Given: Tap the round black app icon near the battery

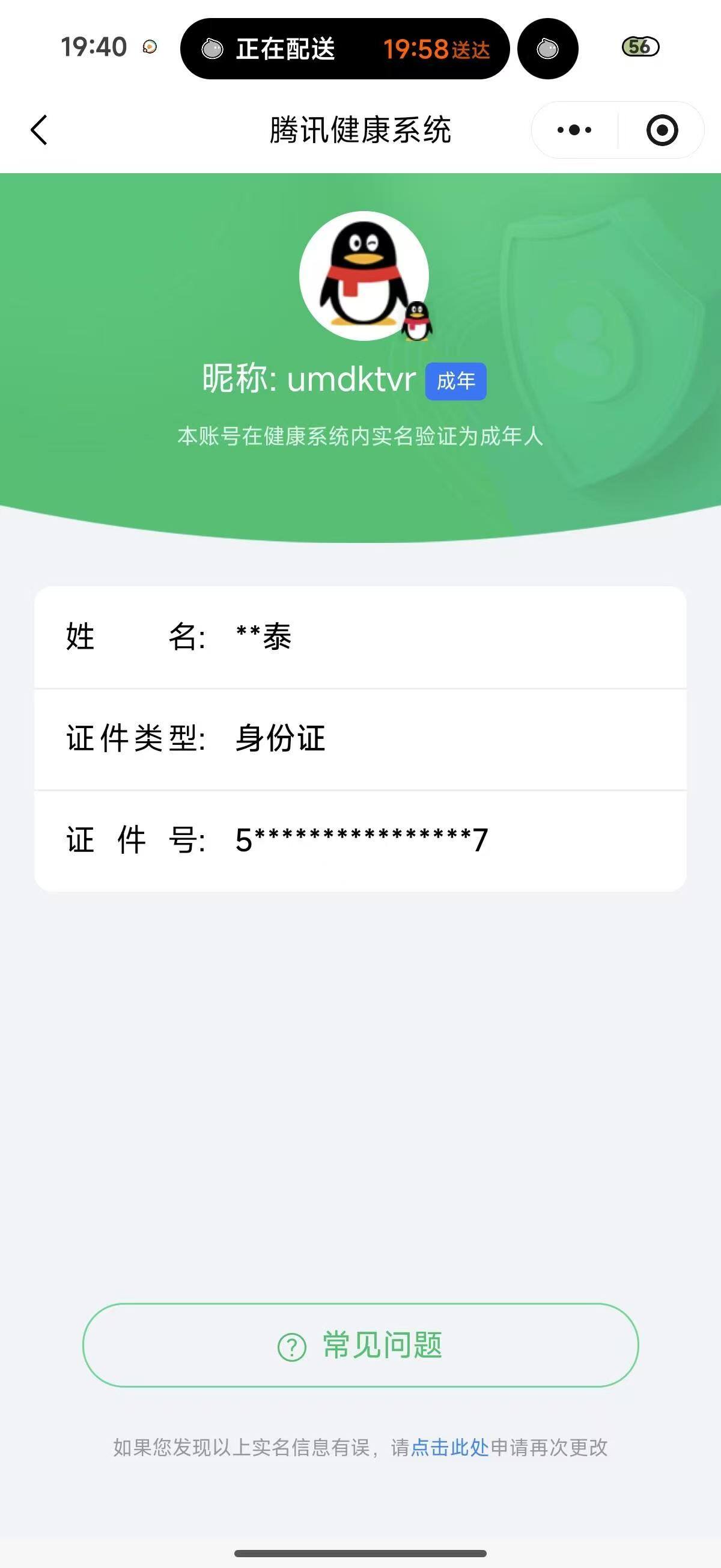Looking at the screenshot, I should 547,49.
